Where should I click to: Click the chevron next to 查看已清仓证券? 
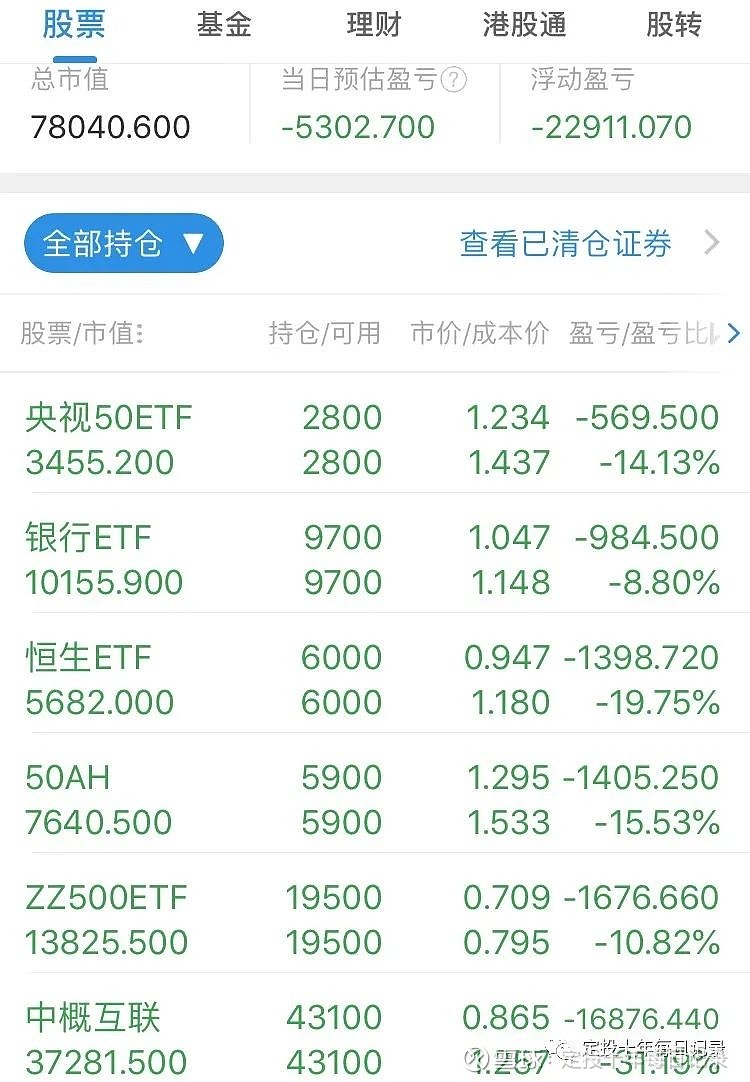click(x=710, y=242)
